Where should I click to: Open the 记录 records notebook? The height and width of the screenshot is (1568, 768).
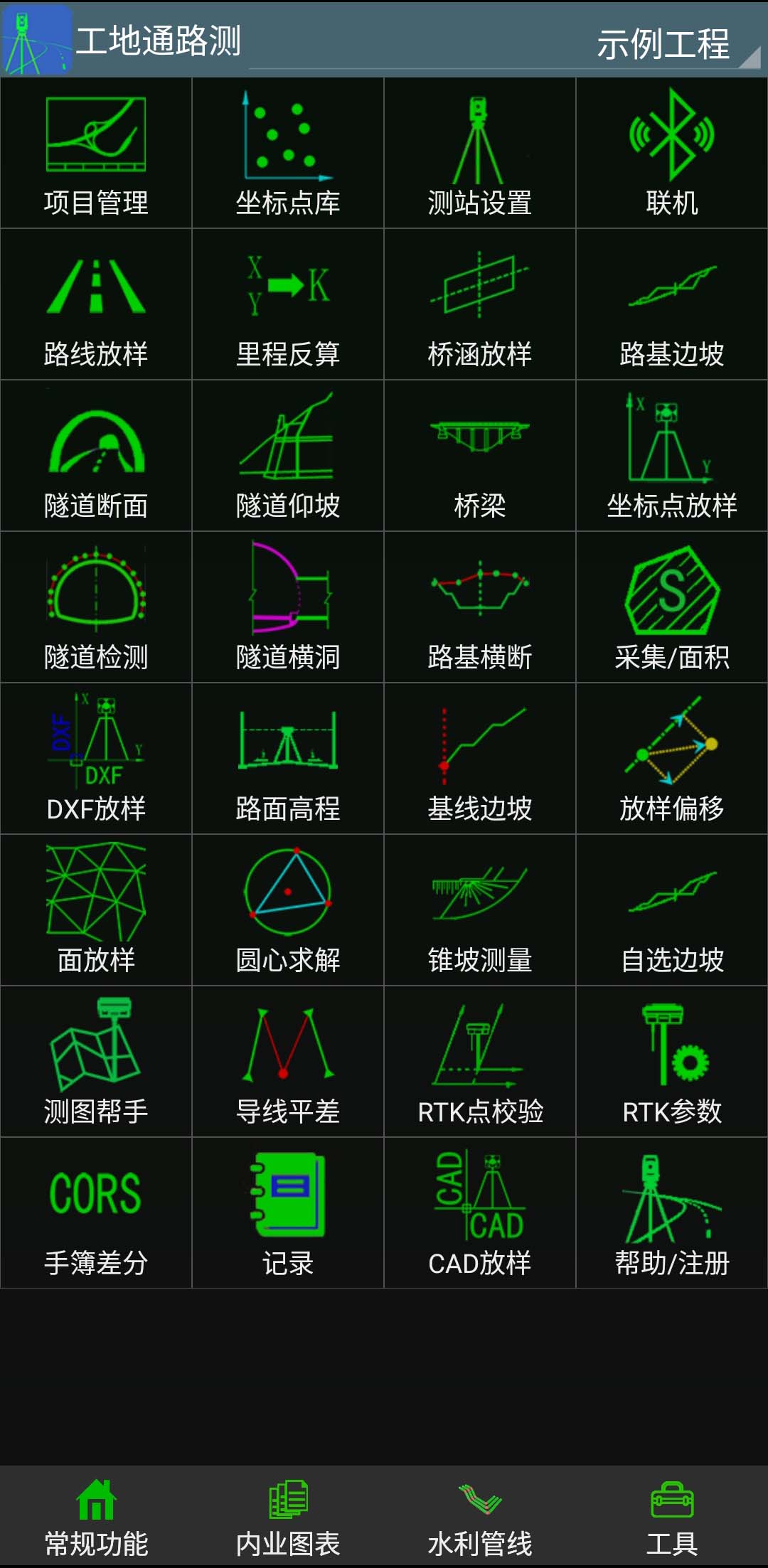pos(288,1213)
